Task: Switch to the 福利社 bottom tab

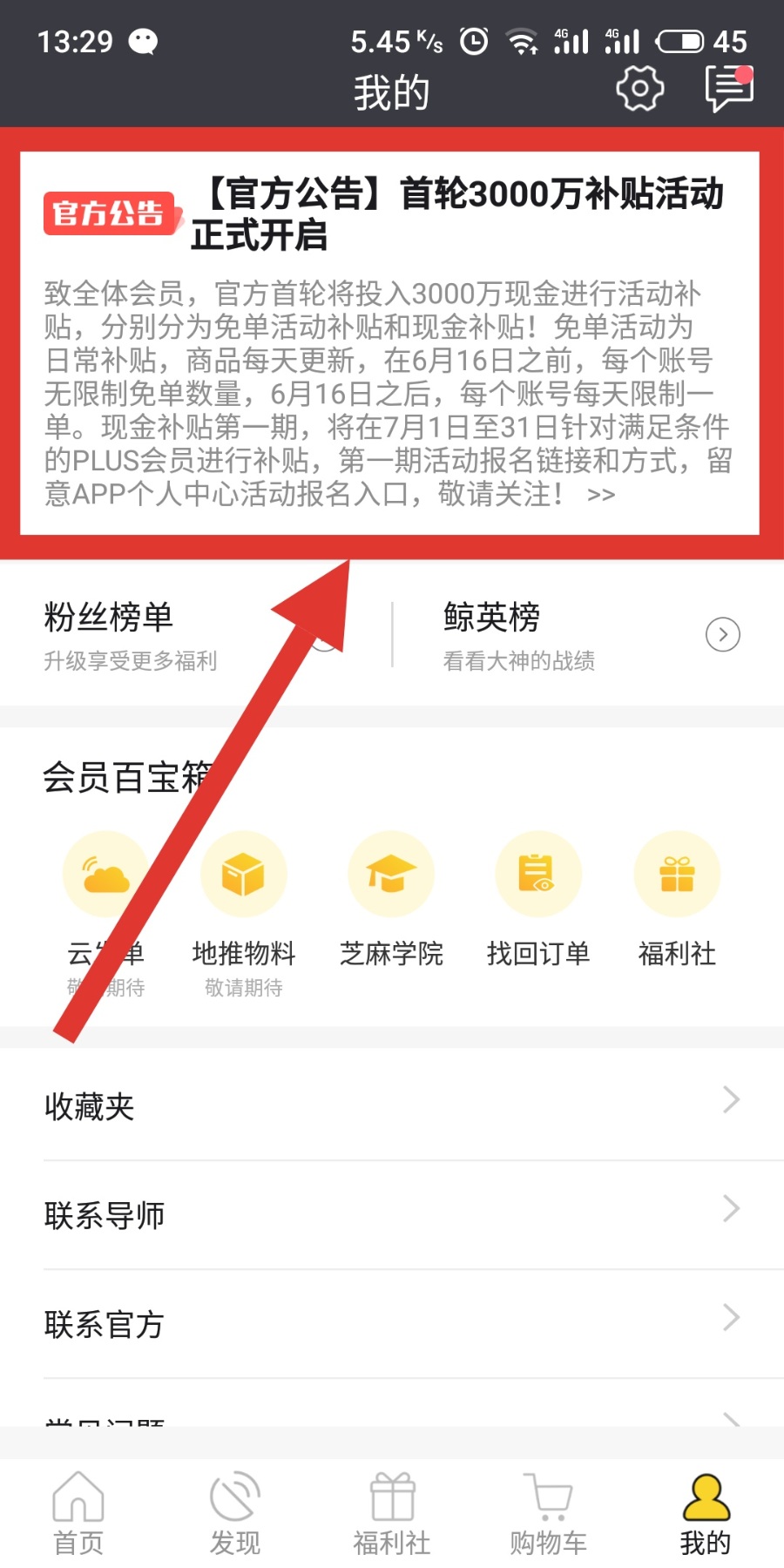Action: click(392, 1513)
